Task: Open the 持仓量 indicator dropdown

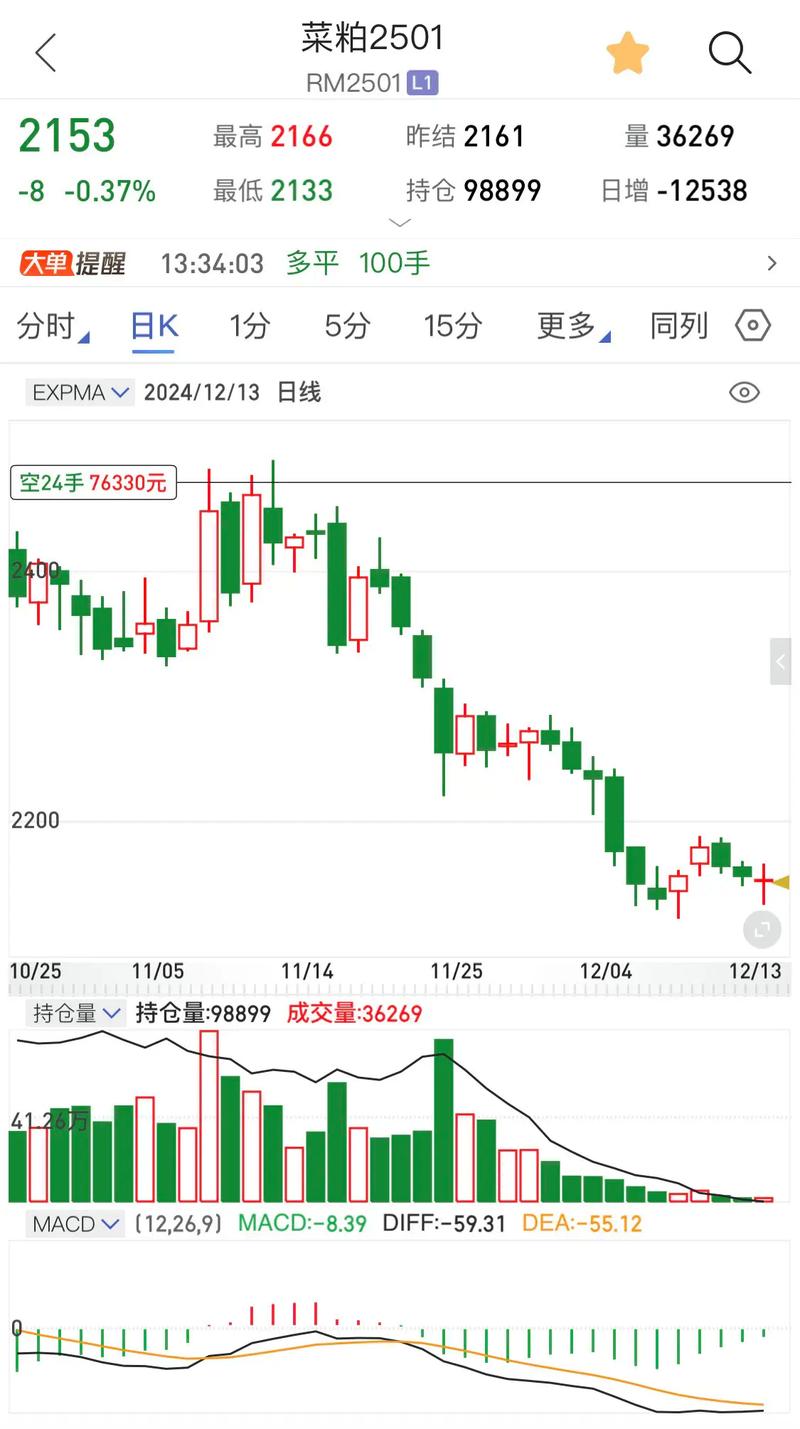Action: (x=75, y=1013)
